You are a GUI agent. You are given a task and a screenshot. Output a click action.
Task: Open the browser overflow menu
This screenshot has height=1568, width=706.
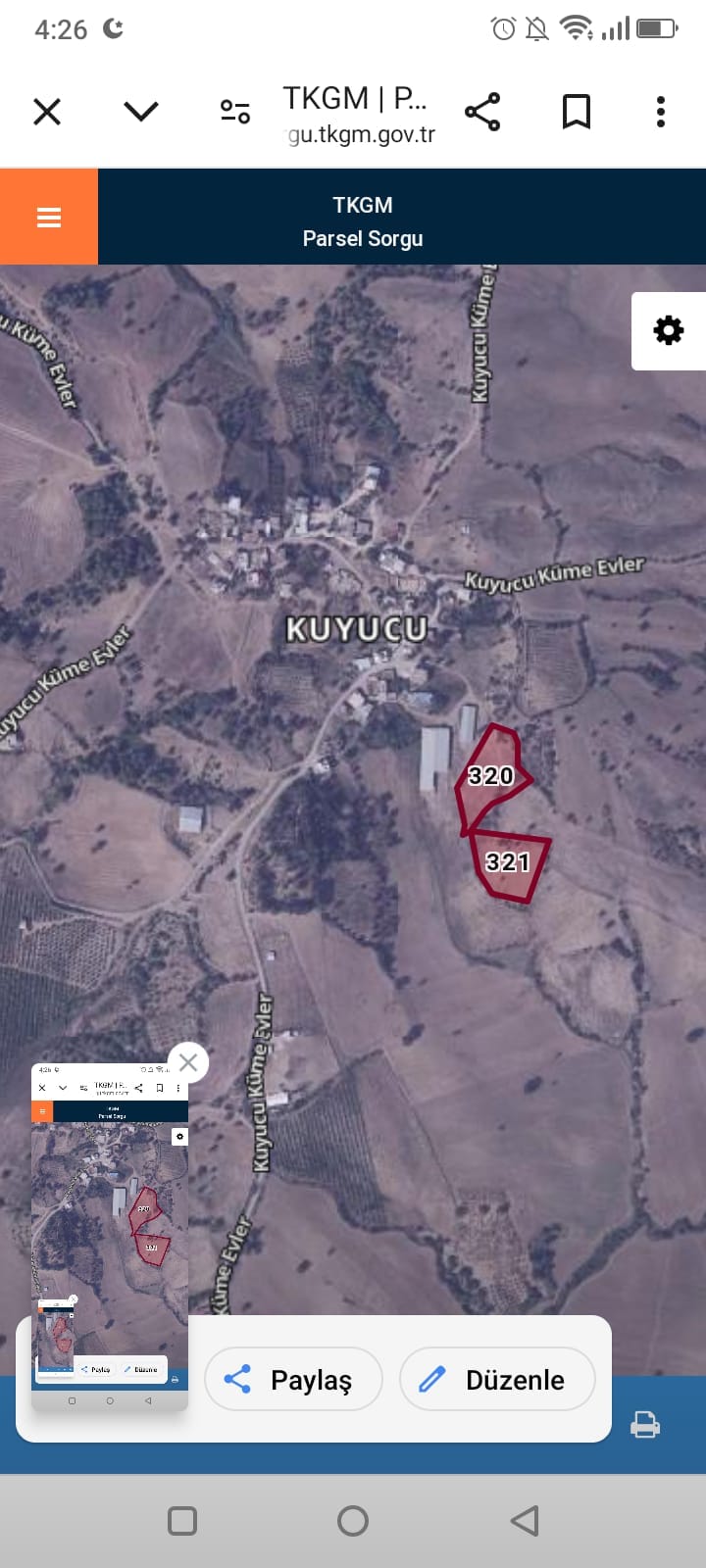coord(661,112)
